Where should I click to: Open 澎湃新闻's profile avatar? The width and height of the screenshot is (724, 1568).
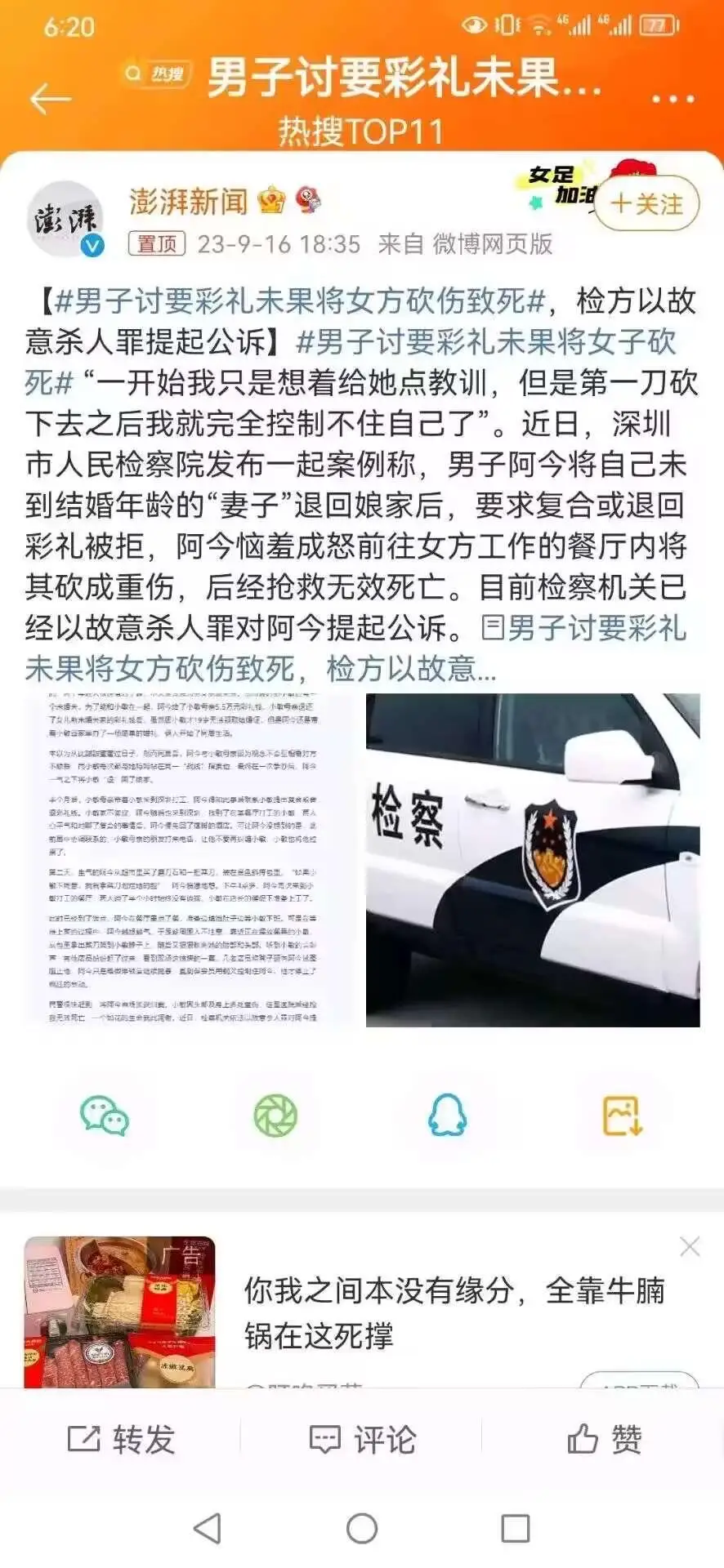point(65,219)
